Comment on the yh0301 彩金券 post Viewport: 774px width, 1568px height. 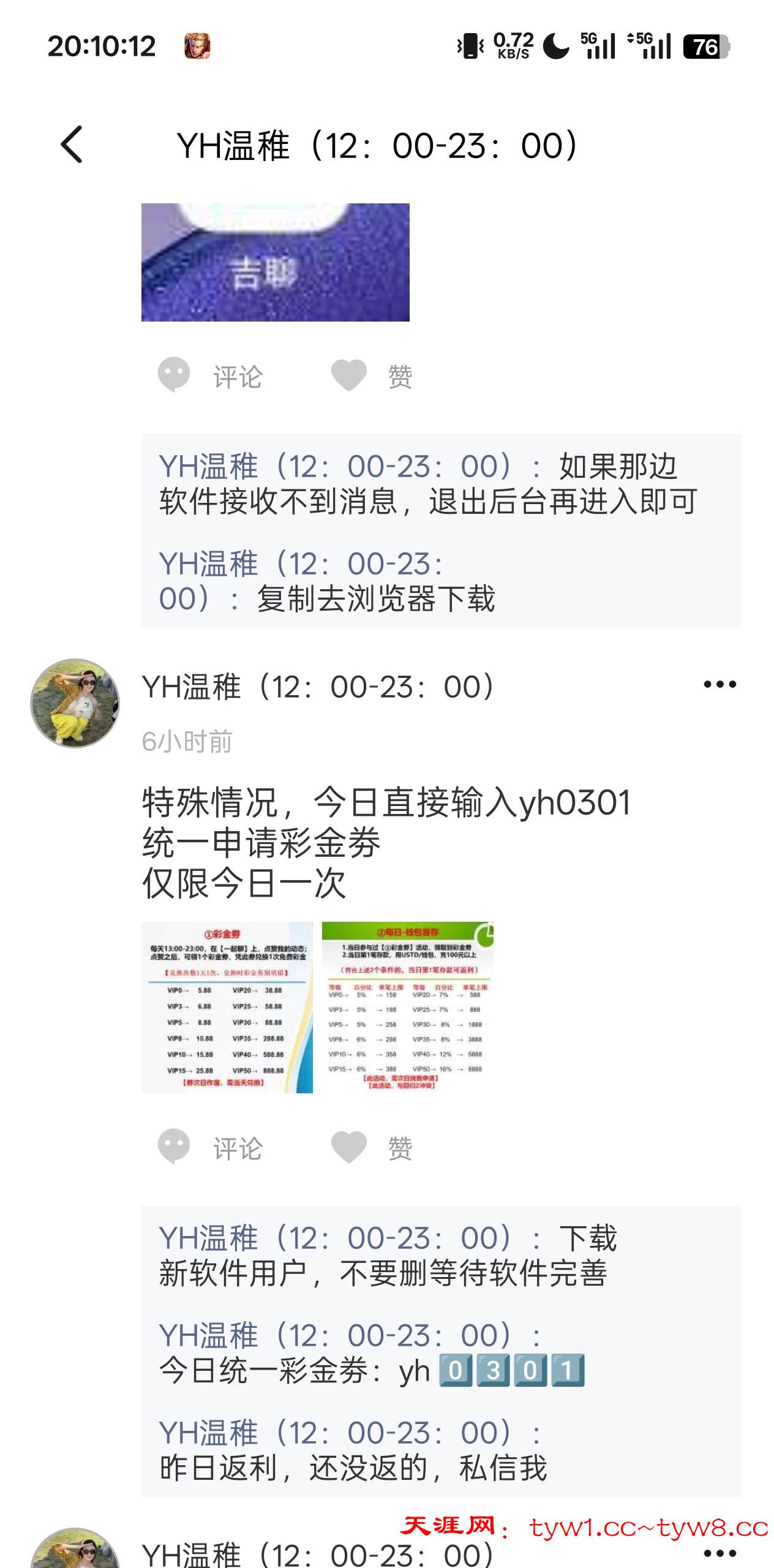(x=210, y=1147)
